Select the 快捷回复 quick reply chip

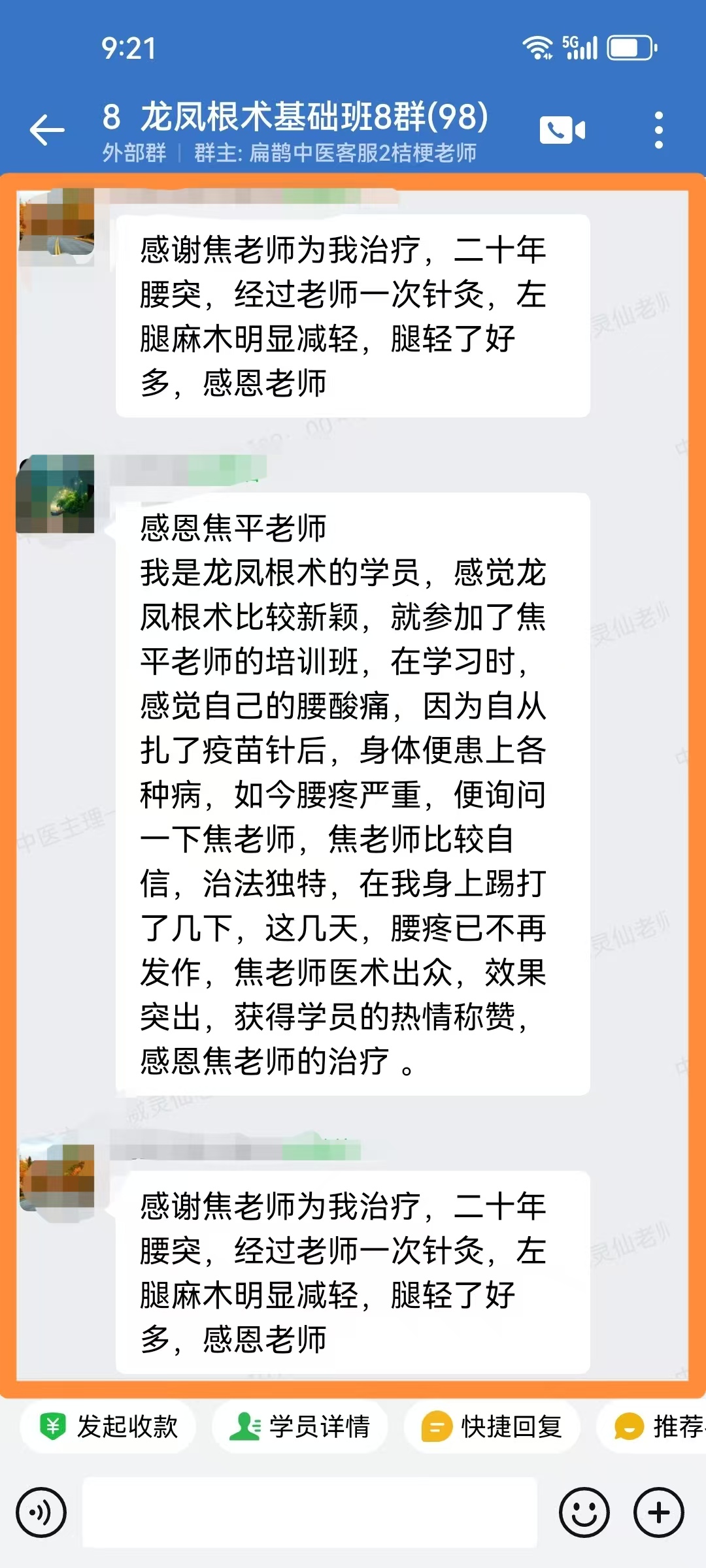tap(492, 1426)
